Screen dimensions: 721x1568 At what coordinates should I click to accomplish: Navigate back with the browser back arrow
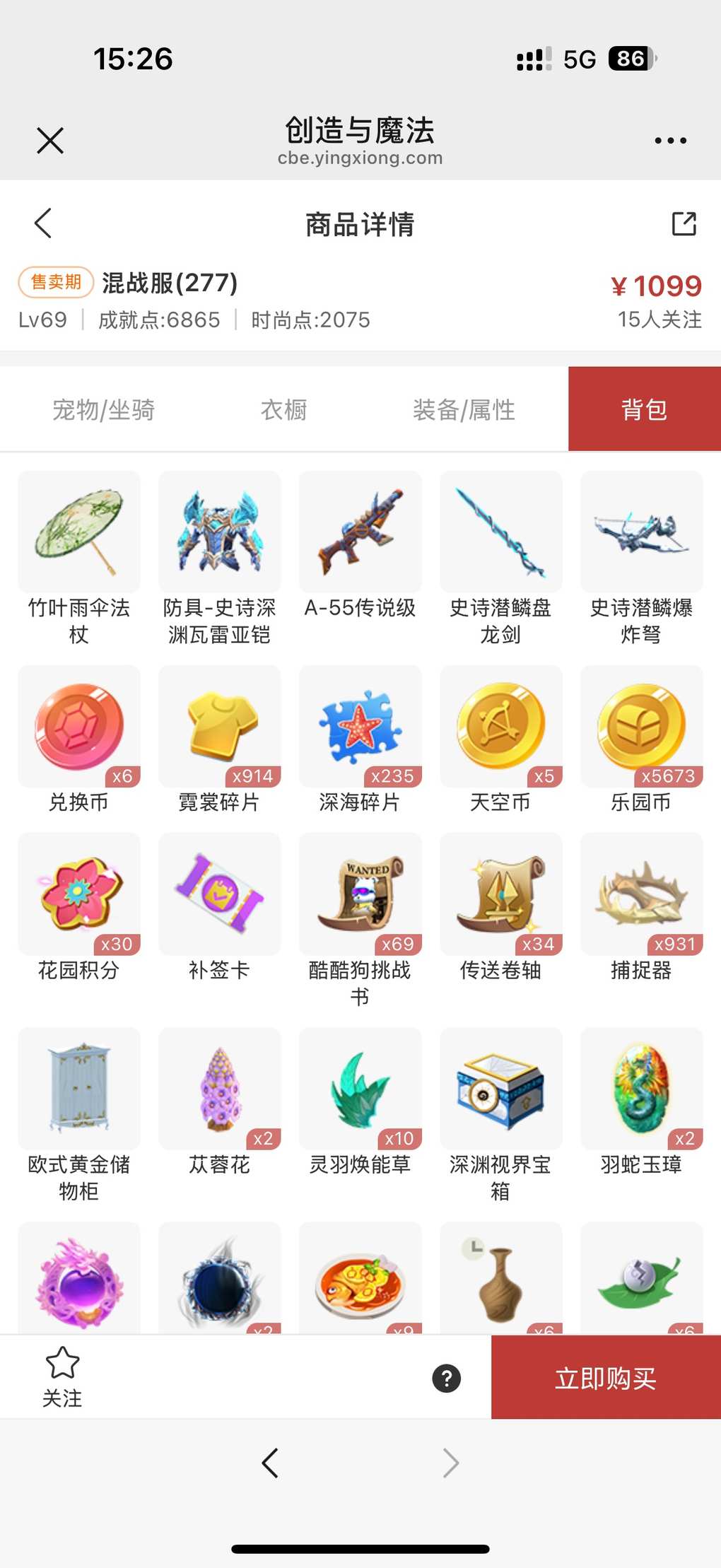pos(270,1463)
